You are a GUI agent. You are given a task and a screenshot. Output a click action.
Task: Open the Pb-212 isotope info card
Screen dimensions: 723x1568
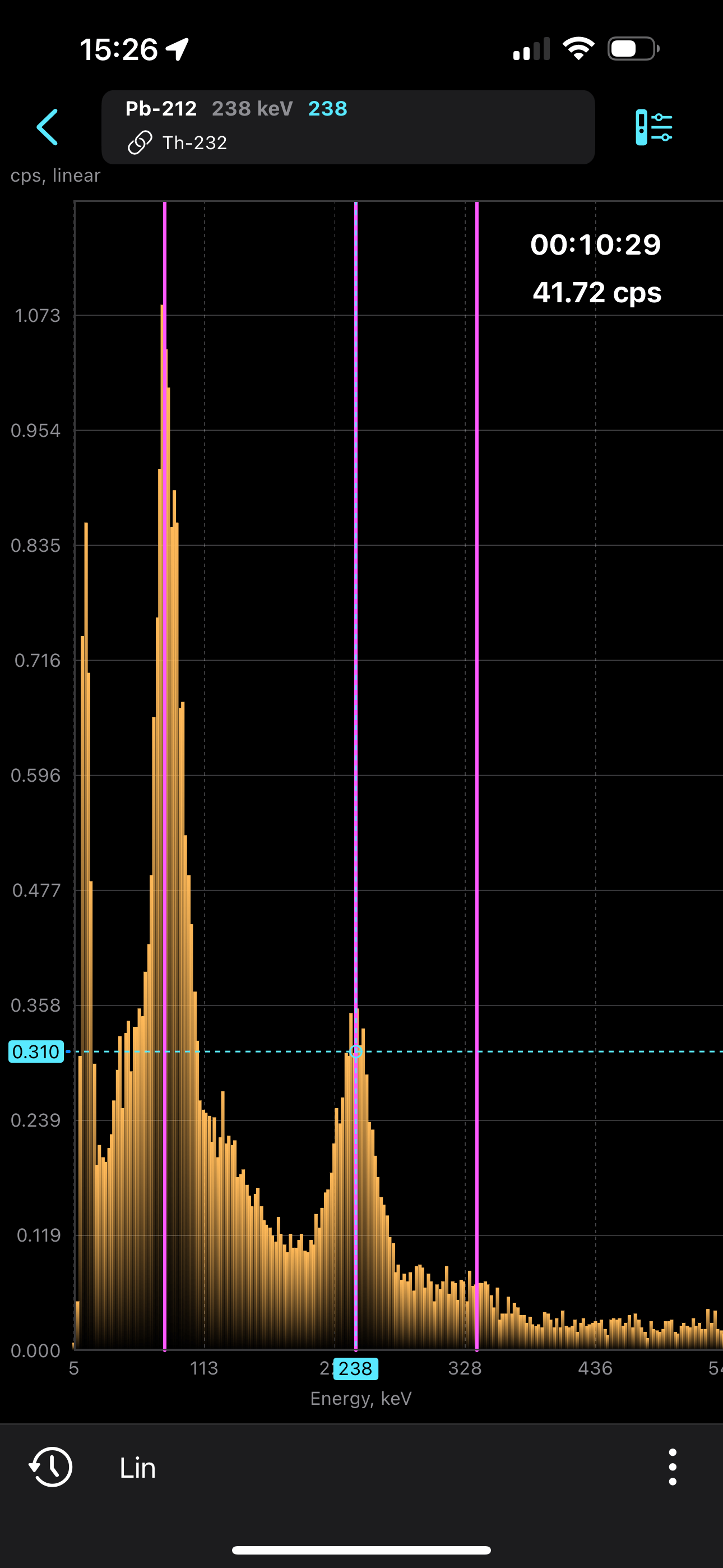pyautogui.click(x=348, y=127)
